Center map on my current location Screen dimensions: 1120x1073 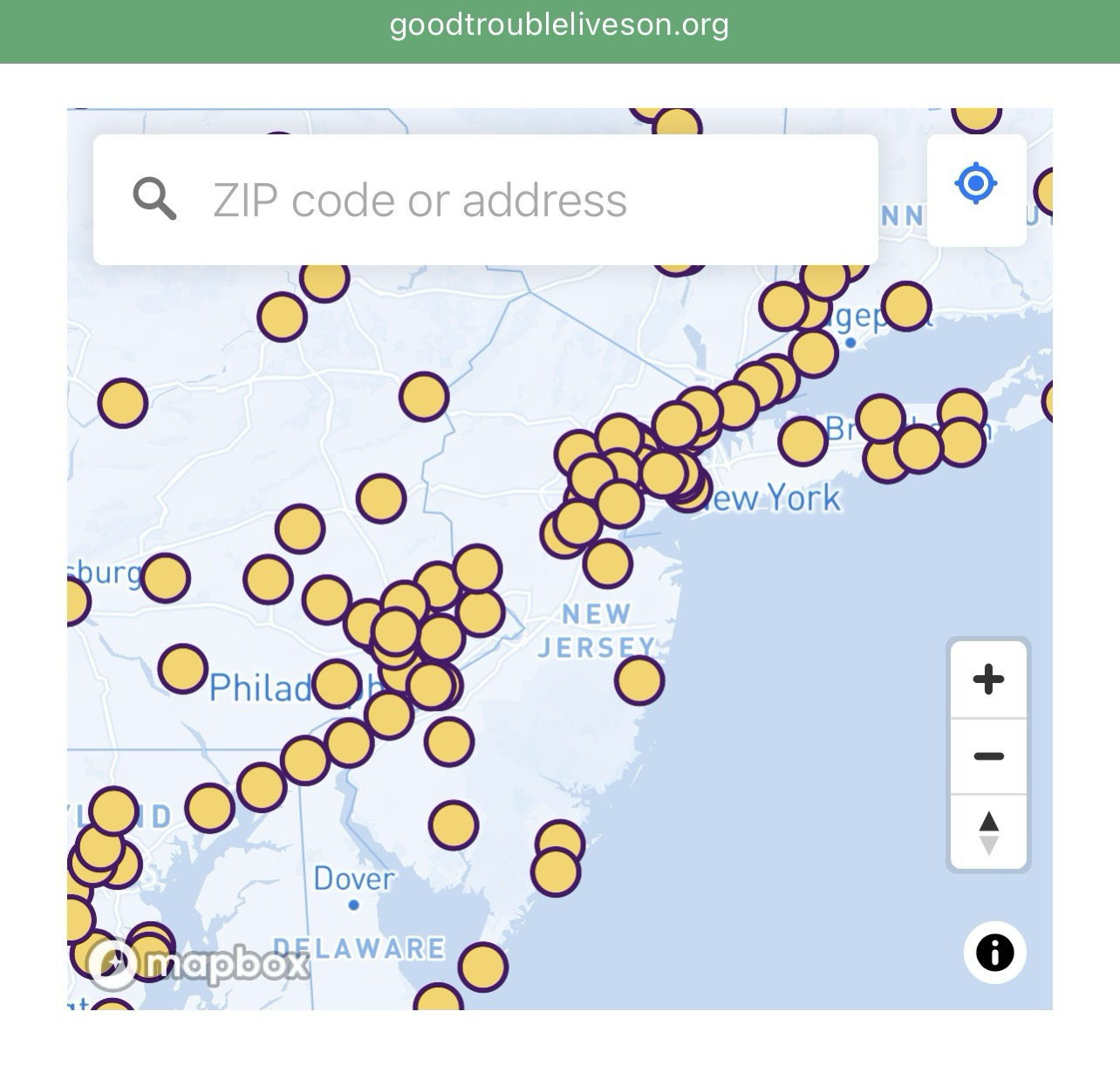click(x=975, y=184)
